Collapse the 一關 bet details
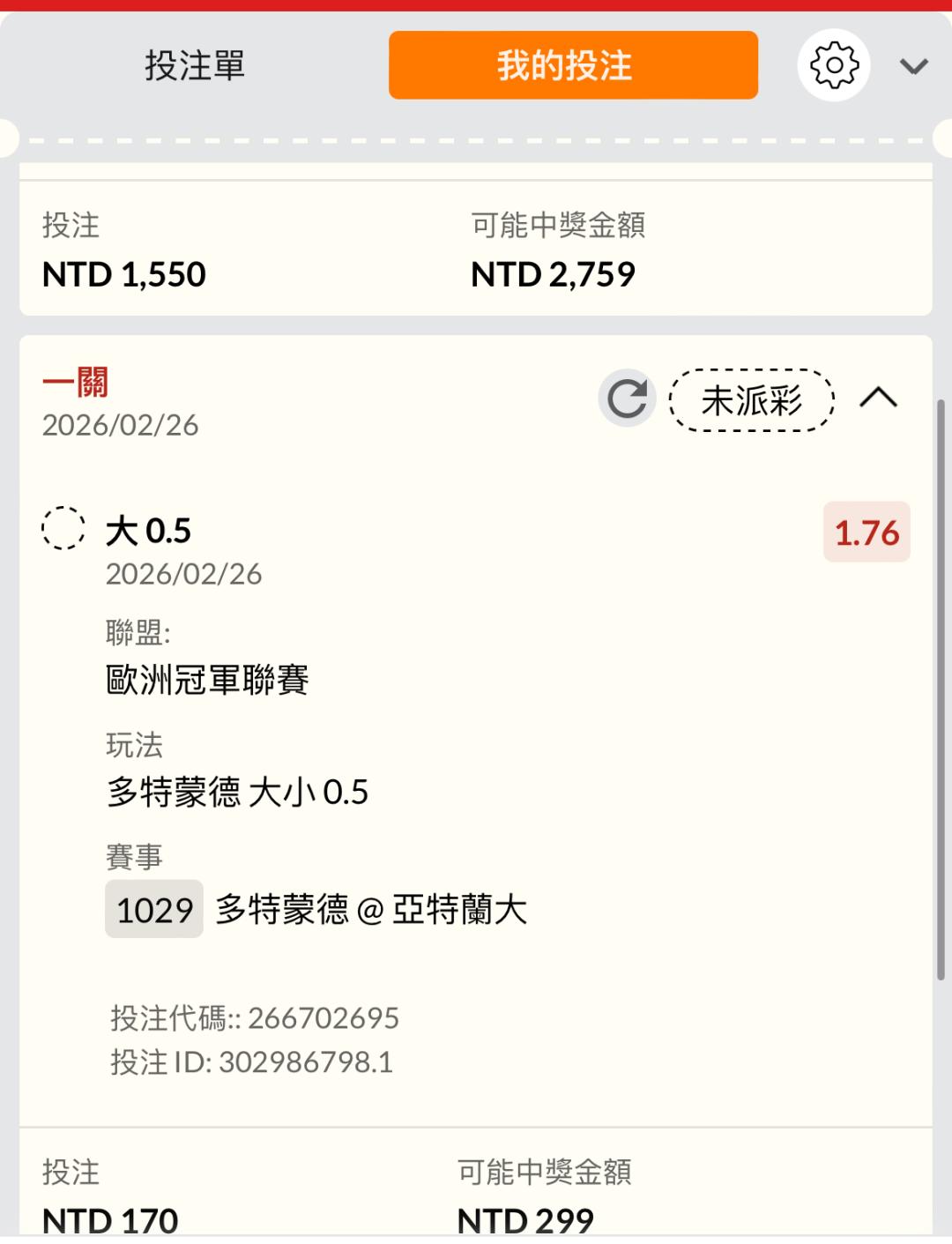This screenshot has width=952, height=1244. click(x=878, y=399)
